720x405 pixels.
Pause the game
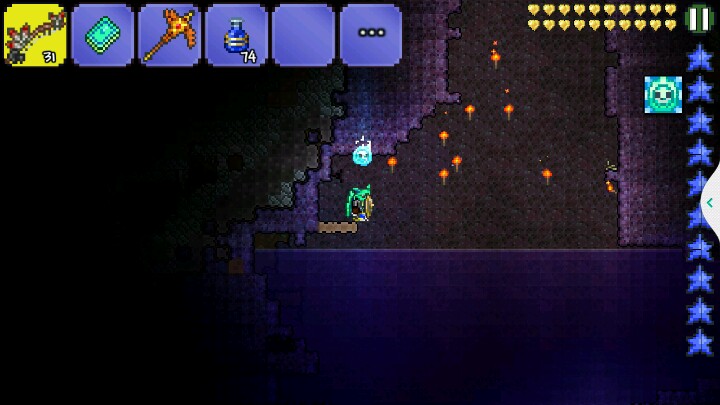tap(699, 19)
